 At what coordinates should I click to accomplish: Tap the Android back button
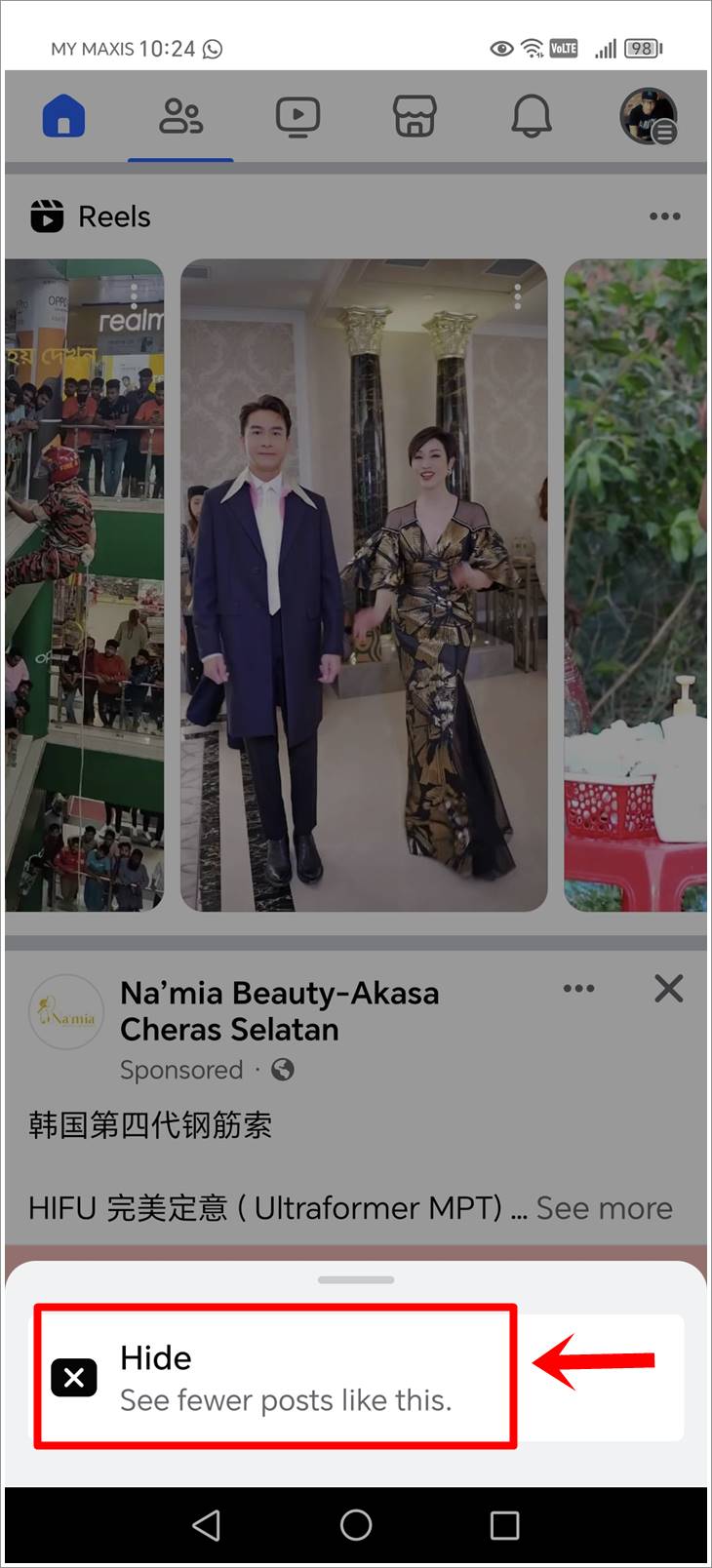pyautogui.click(x=207, y=1524)
